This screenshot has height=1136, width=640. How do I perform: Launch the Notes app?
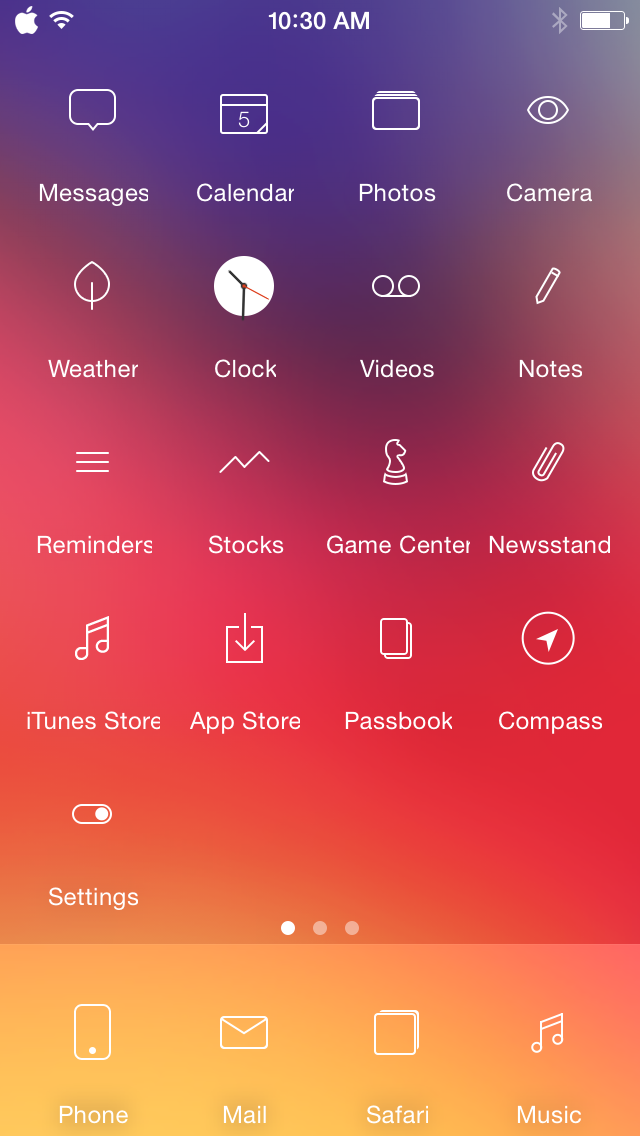click(x=548, y=287)
